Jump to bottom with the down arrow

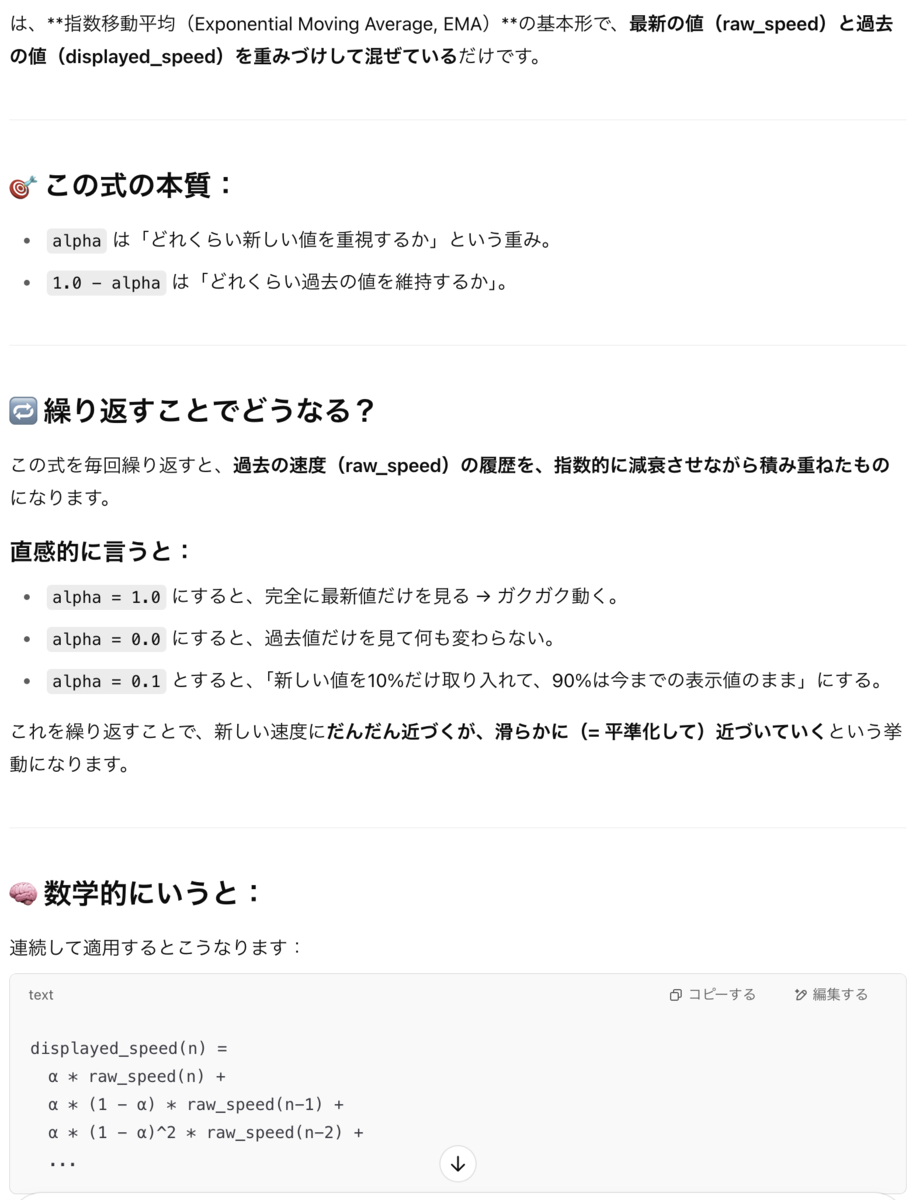coord(458,1163)
